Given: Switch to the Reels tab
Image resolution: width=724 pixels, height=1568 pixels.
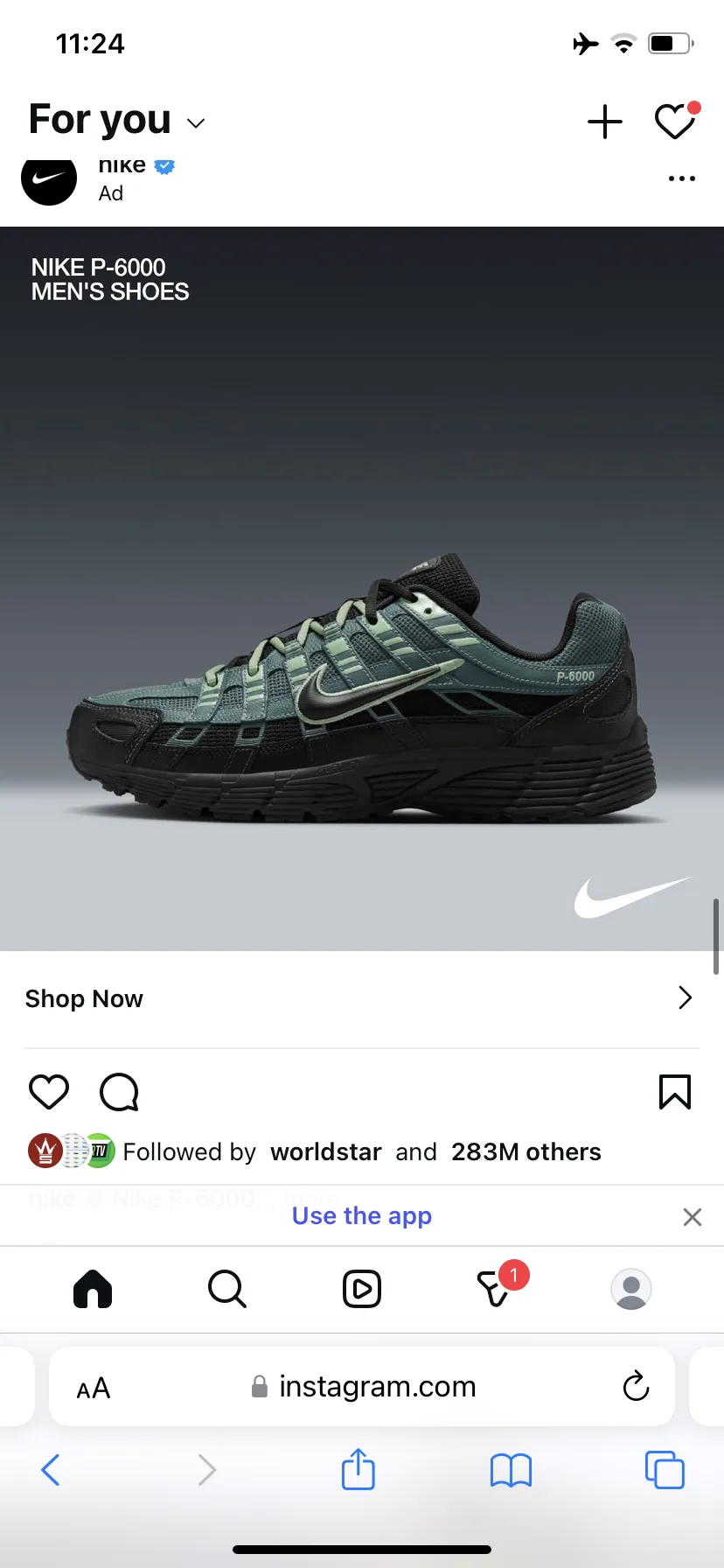Looking at the screenshot, I should click(x=362, y=1289).
